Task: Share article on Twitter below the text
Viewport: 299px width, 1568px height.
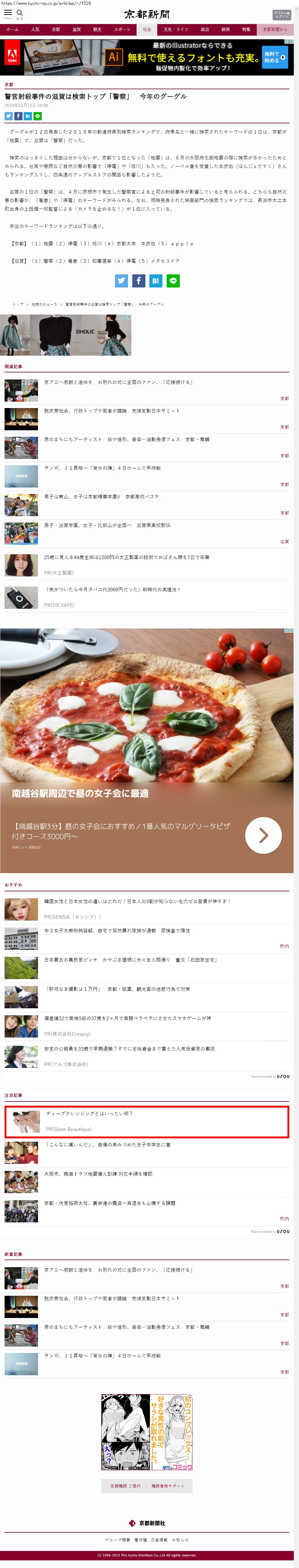Action: (x=122, y=280)
